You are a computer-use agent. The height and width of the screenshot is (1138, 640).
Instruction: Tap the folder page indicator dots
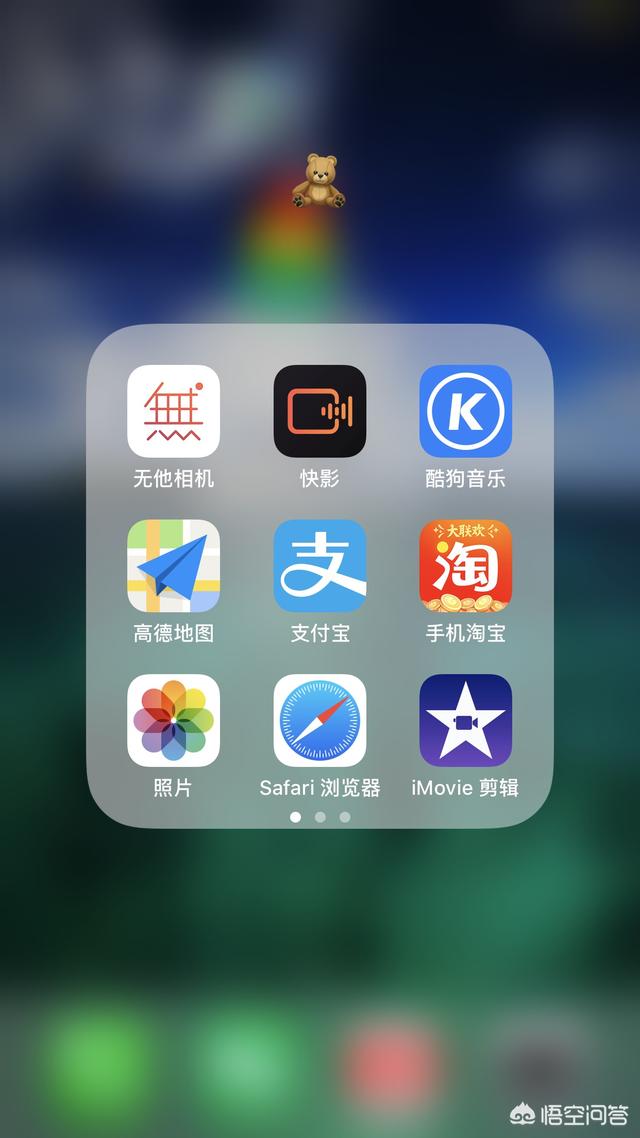pyautogui.click(x=320, y=817)
